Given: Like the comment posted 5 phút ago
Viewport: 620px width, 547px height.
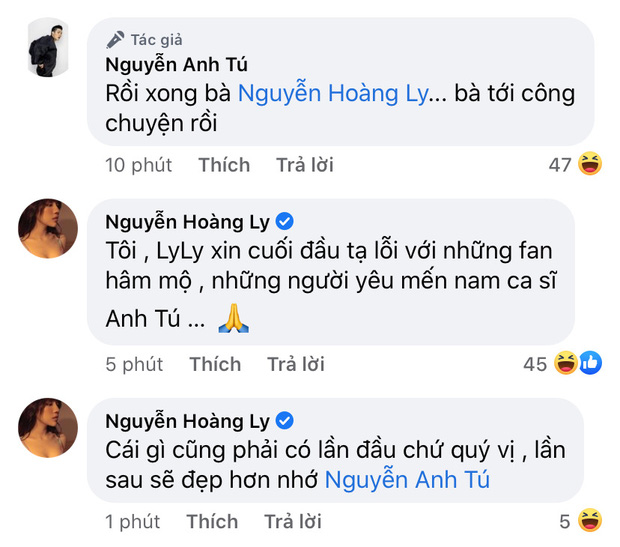Looking at the screenshot, I should [x=215, y=365].
